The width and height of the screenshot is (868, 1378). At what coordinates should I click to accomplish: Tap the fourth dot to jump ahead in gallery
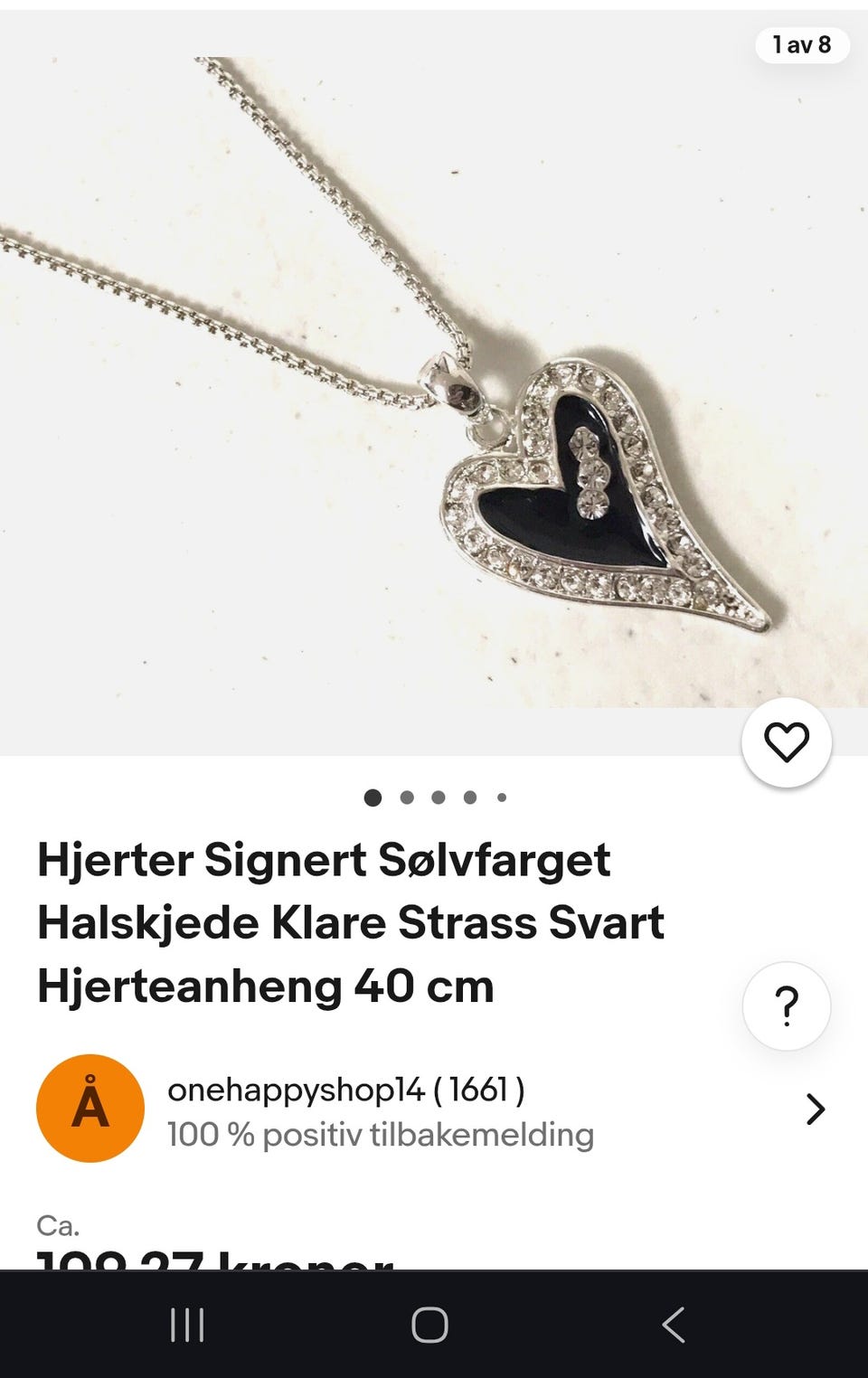coord(468,797)
